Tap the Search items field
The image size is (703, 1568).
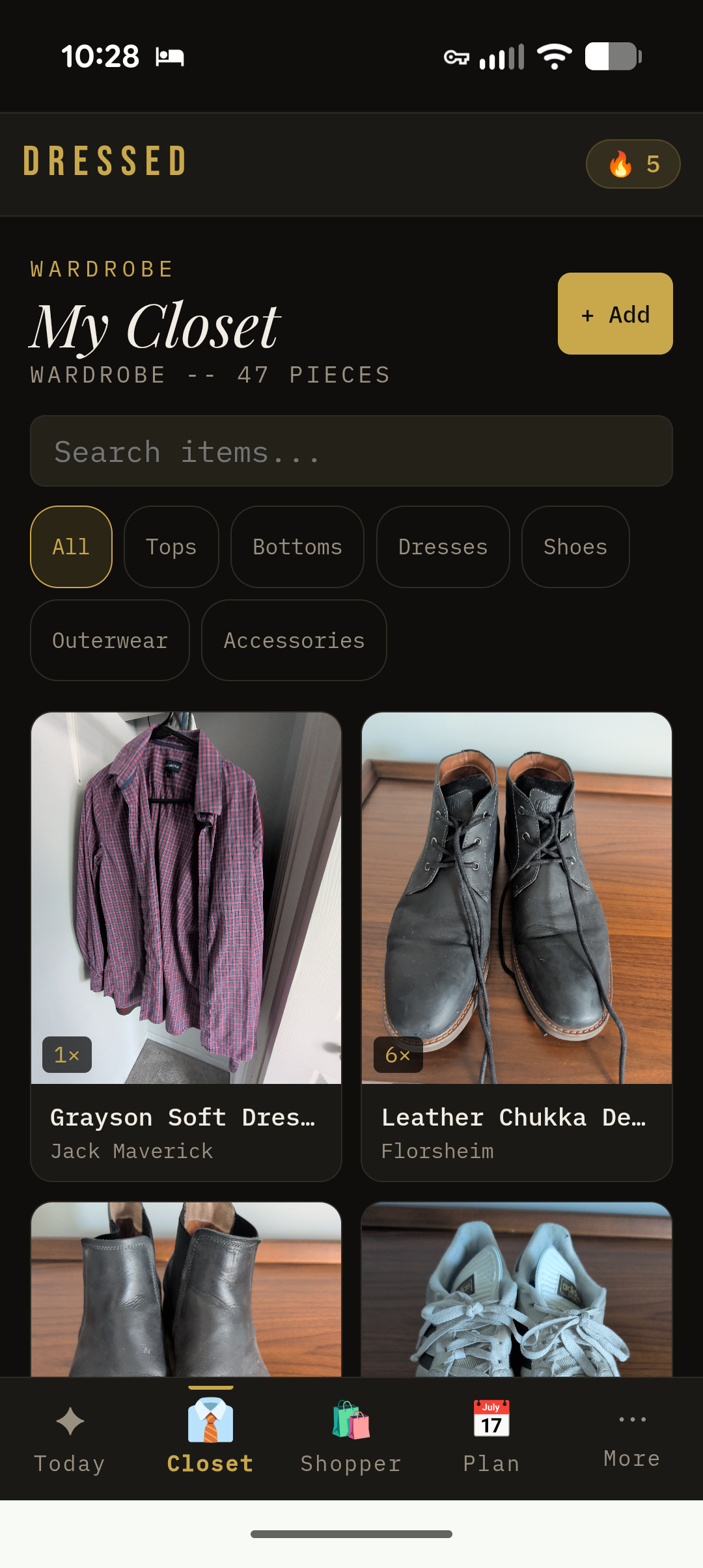coord(351,450)
